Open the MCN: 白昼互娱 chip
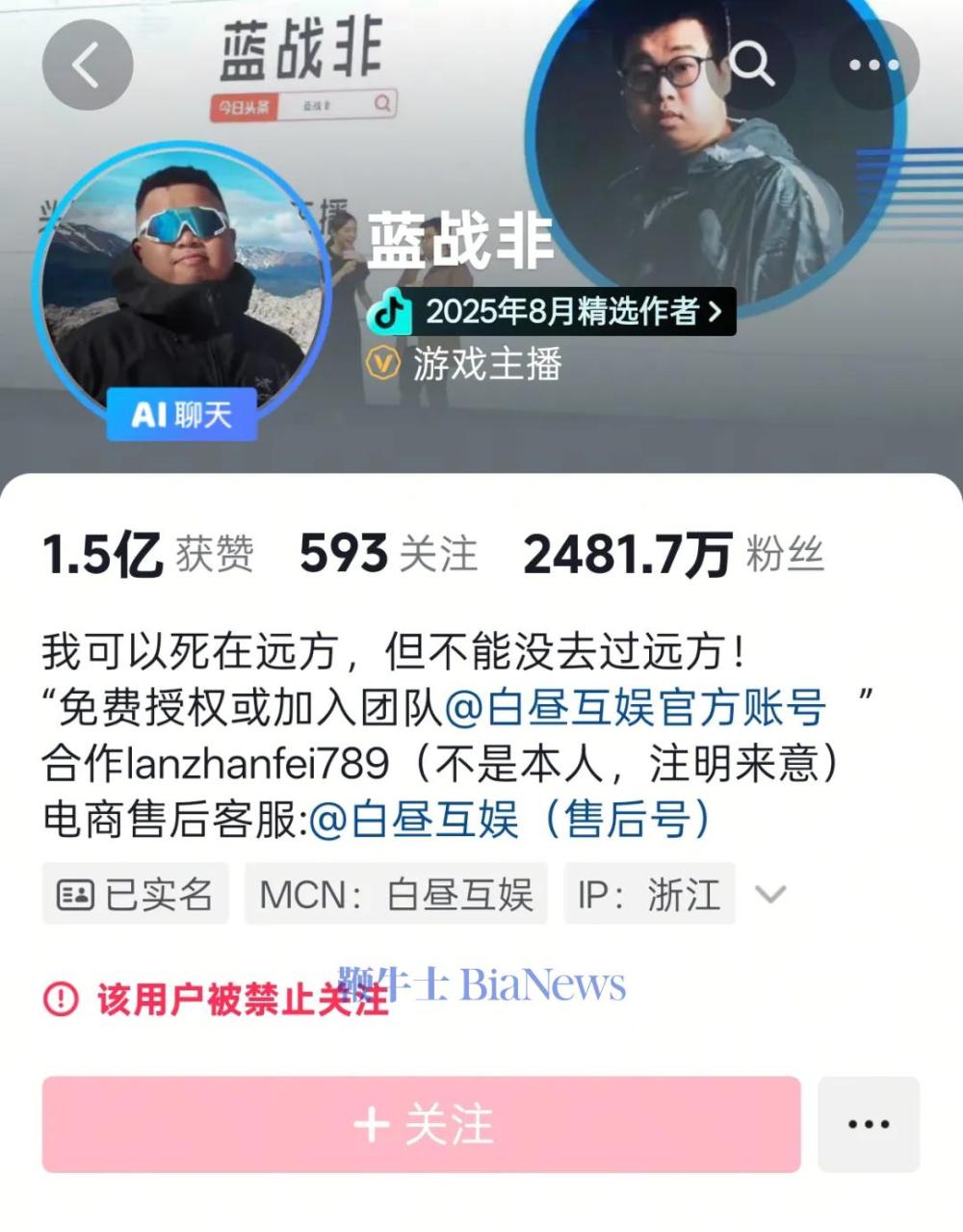 pos(396,894)
